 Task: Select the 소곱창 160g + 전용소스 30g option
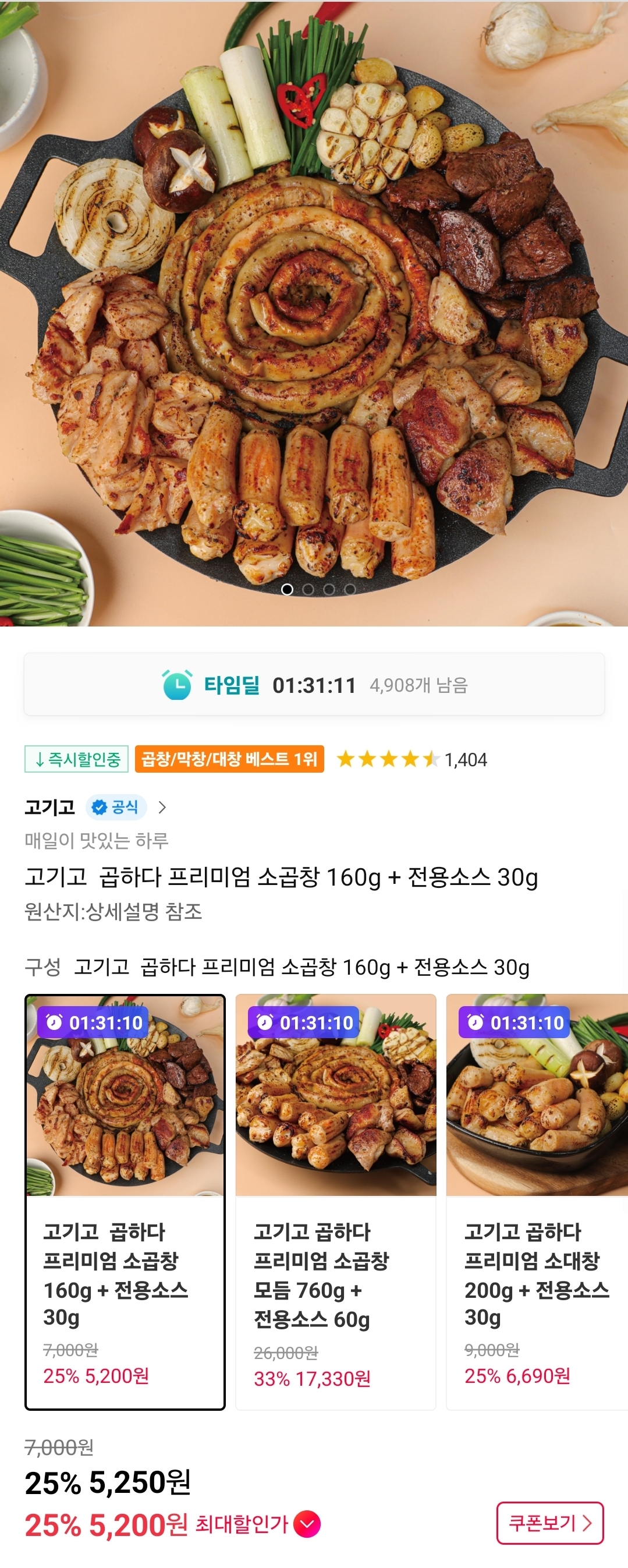(125, 1202)
